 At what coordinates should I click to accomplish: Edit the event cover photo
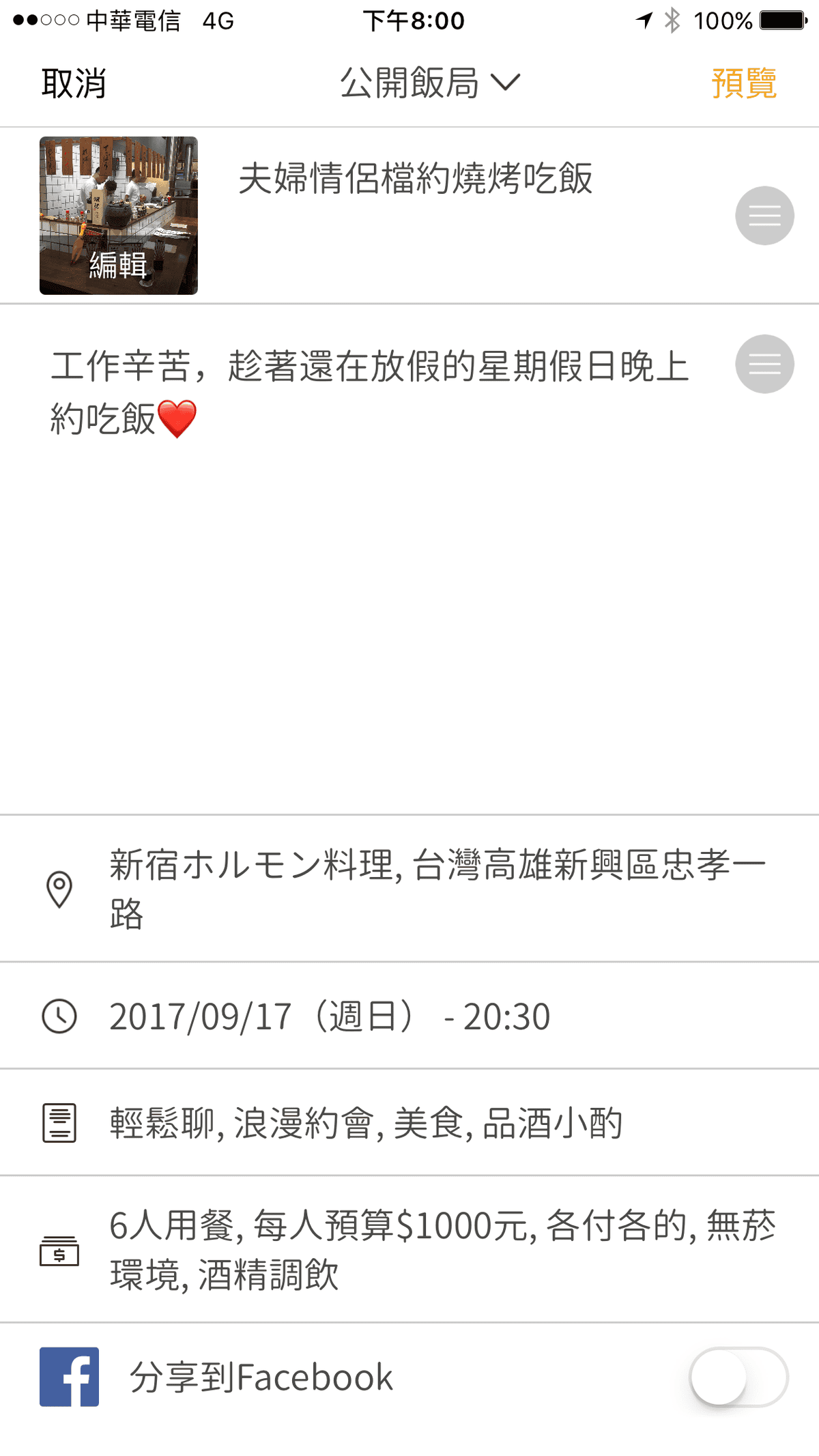click(119, 216)
